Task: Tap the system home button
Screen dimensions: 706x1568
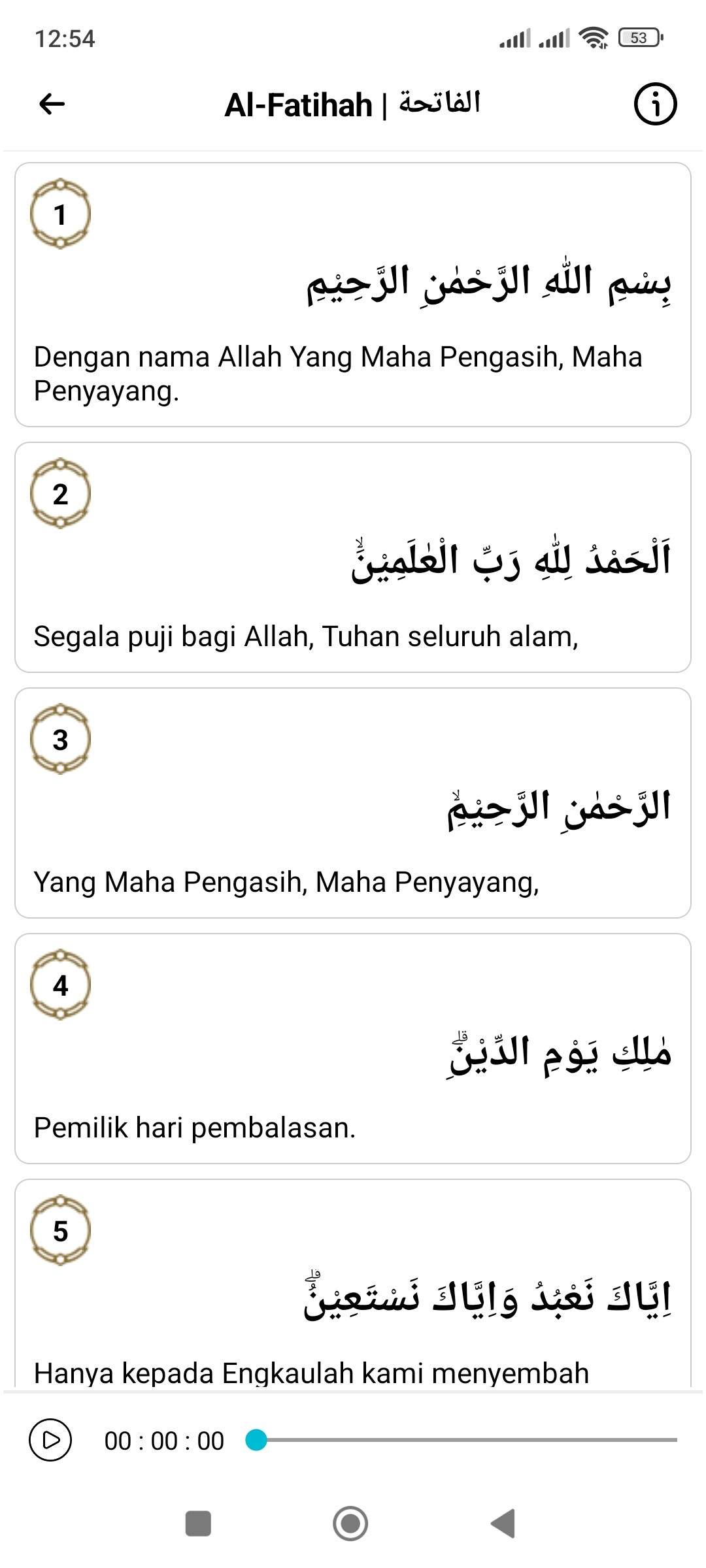Action: coord(350,1524)
